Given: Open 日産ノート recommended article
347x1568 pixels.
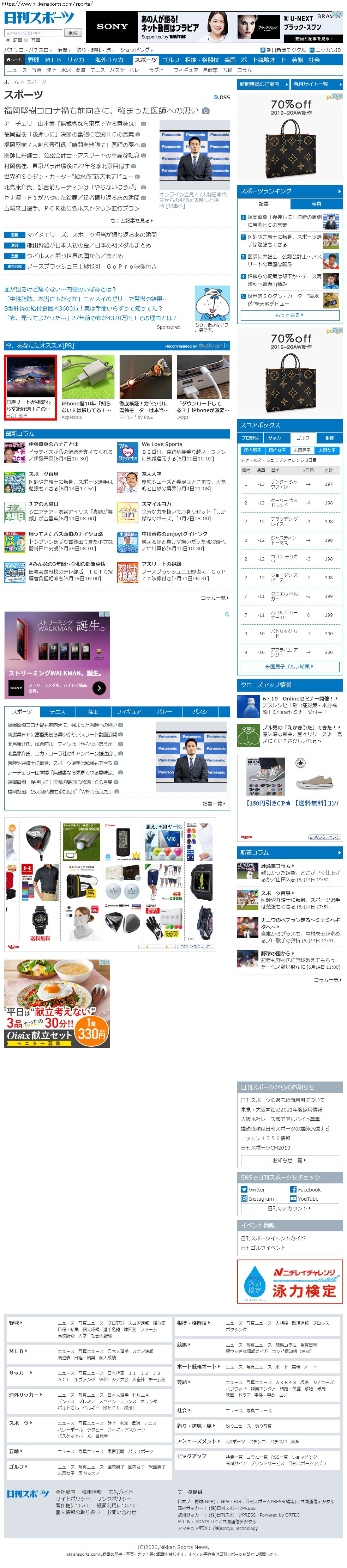Looking at the screenshot, I should [x=30, y=387].
